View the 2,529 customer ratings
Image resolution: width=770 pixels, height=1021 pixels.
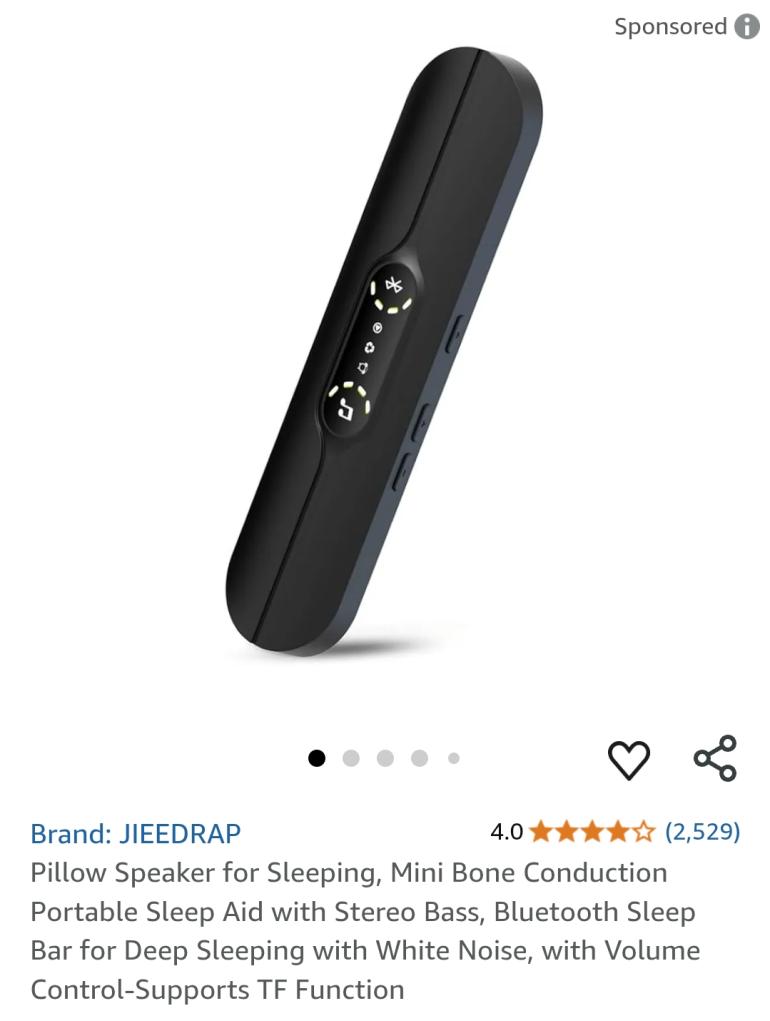[x=702, y=831]
